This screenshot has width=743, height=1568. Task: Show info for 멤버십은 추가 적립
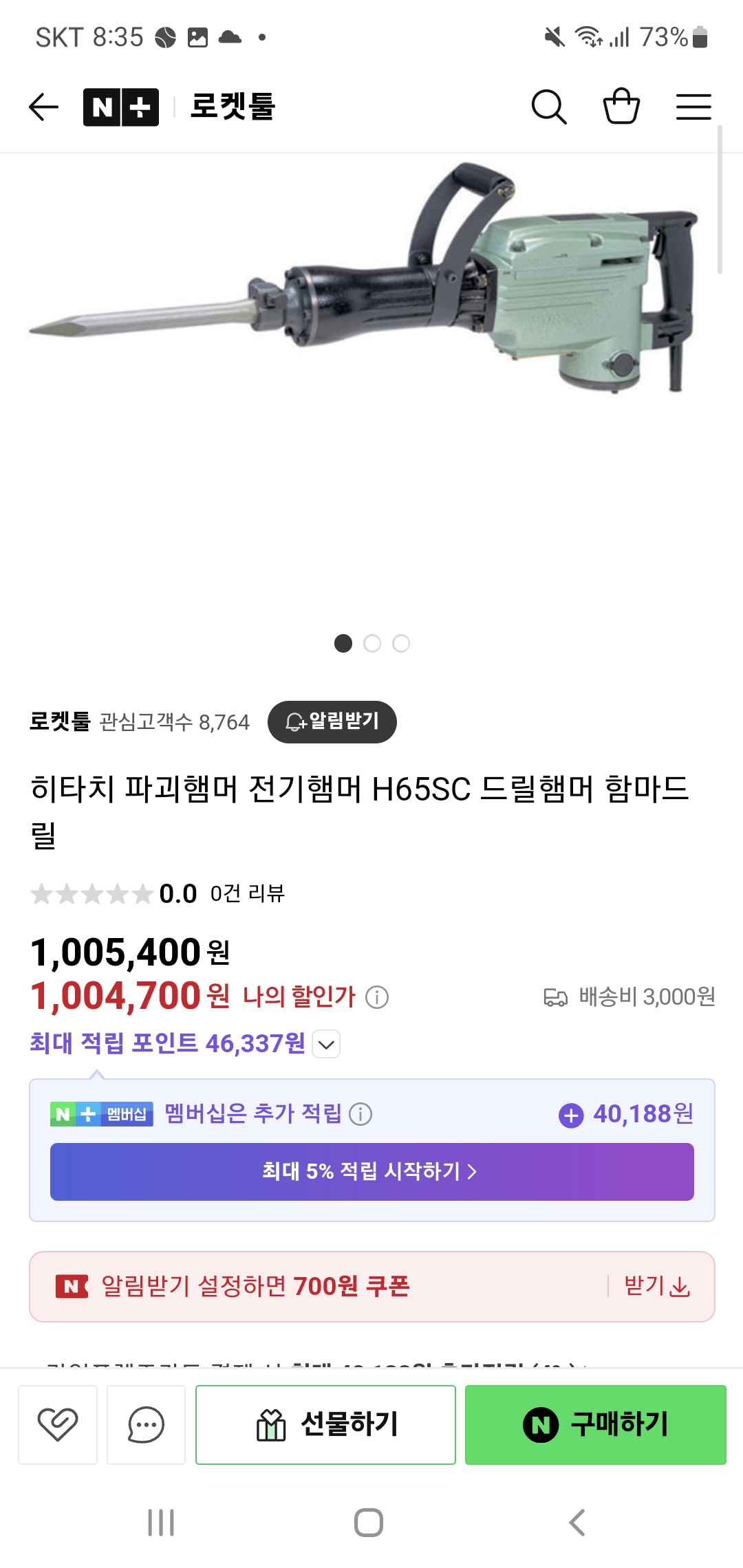[360, 1114]
